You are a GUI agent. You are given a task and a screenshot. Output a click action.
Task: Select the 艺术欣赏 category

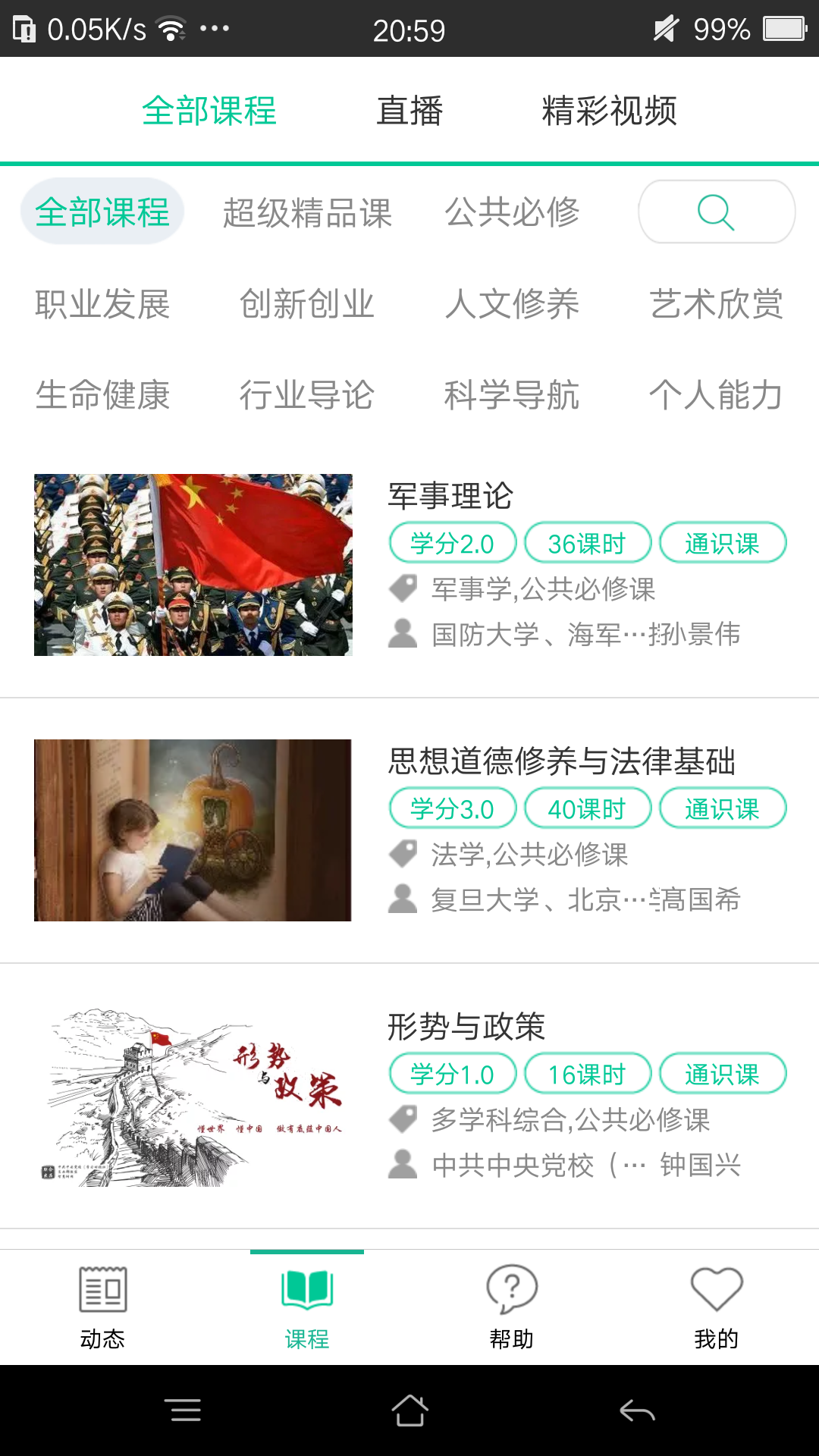(x=716, y=304)
